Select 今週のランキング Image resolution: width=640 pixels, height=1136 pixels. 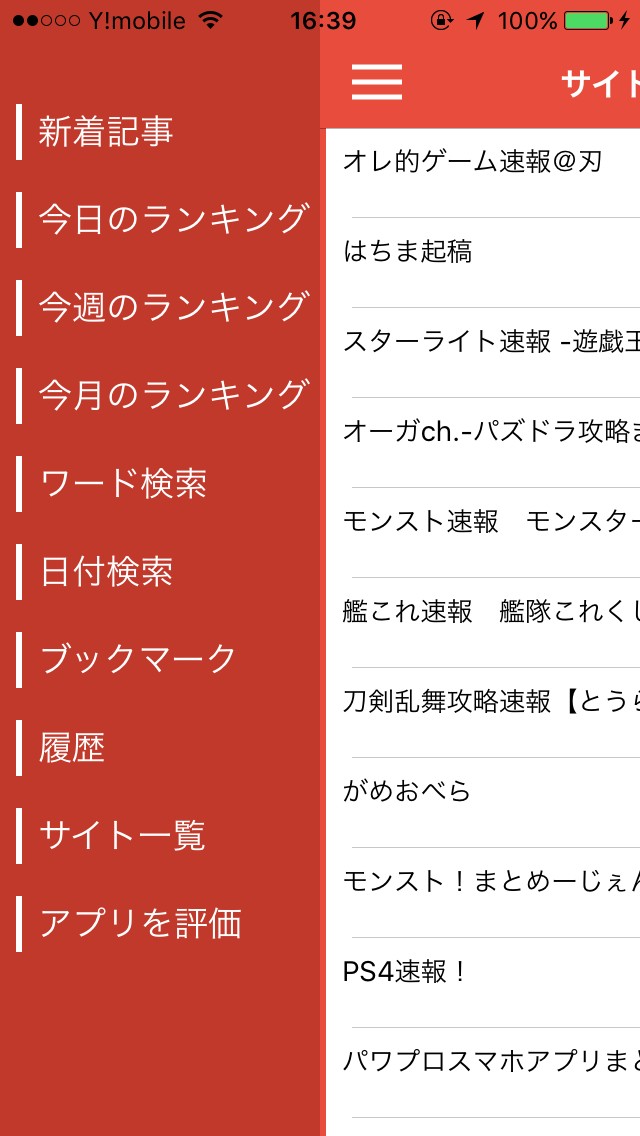(x=172, y=307)
